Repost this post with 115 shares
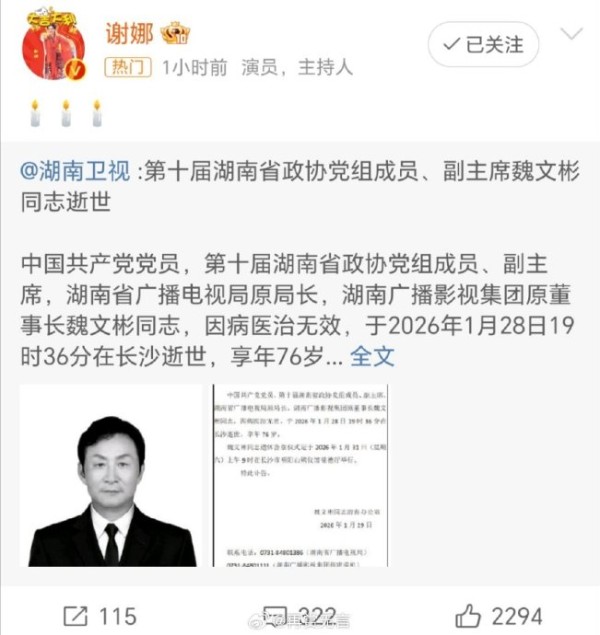The width and height of the screenshot is (600, 635). pos(100,614)
